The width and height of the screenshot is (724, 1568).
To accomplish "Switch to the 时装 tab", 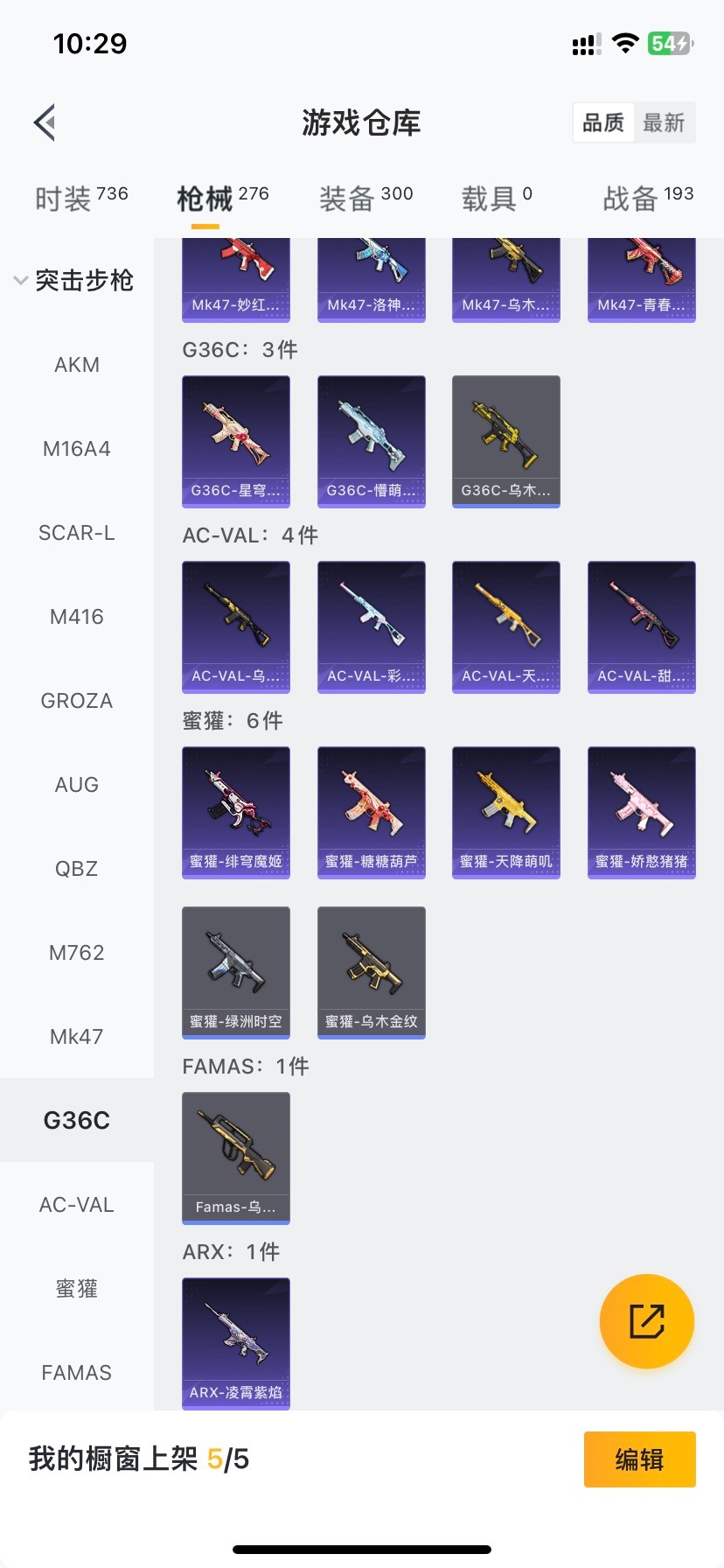I will (81, 199).
